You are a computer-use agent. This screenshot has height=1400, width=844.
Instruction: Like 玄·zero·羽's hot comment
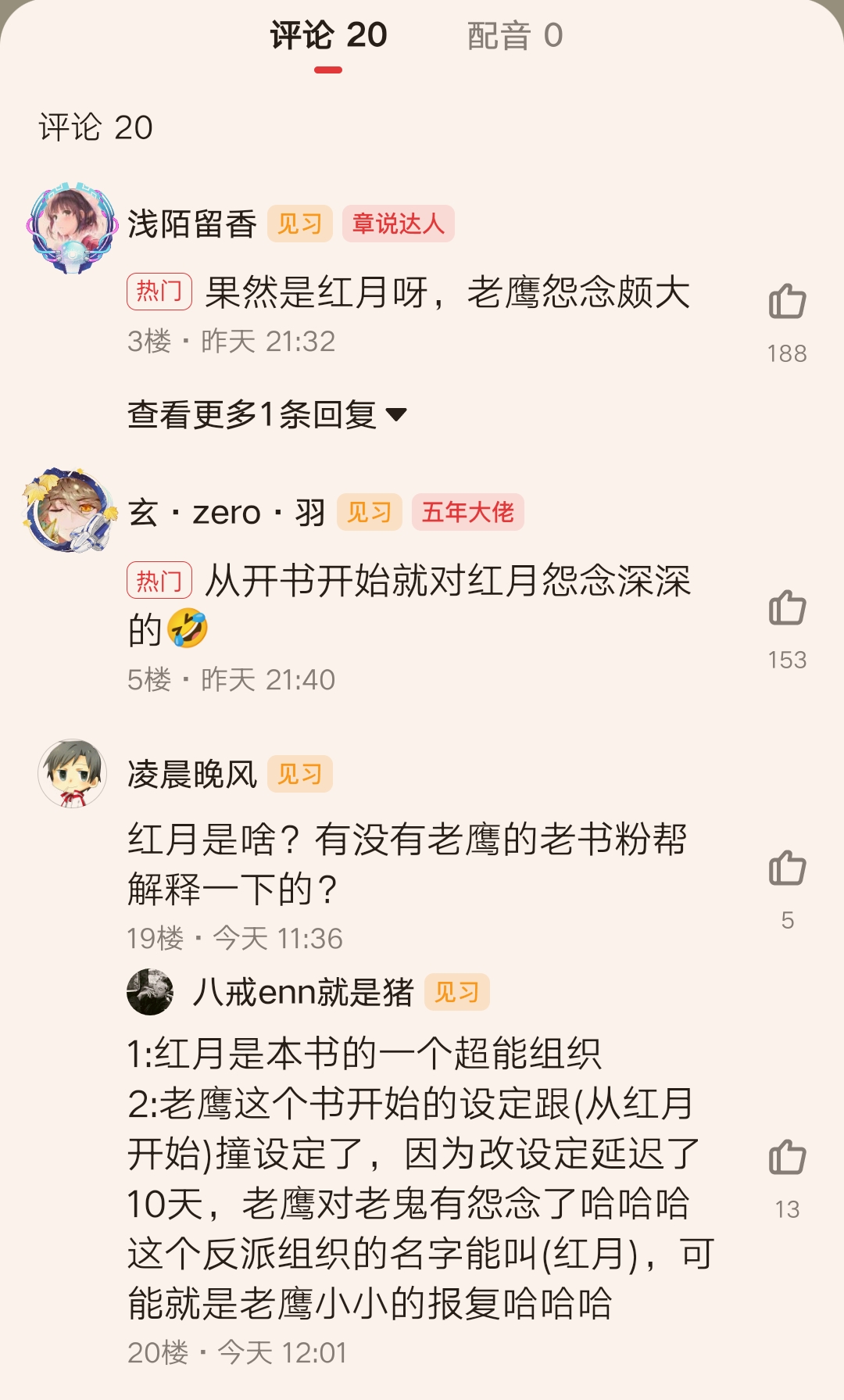click(787, 608)
